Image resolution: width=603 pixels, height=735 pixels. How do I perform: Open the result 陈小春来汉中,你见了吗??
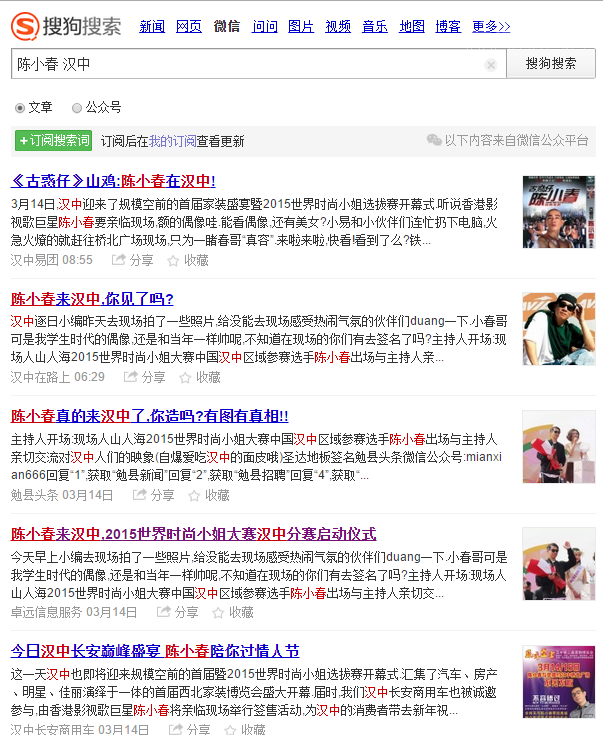(x=92, y=298)
